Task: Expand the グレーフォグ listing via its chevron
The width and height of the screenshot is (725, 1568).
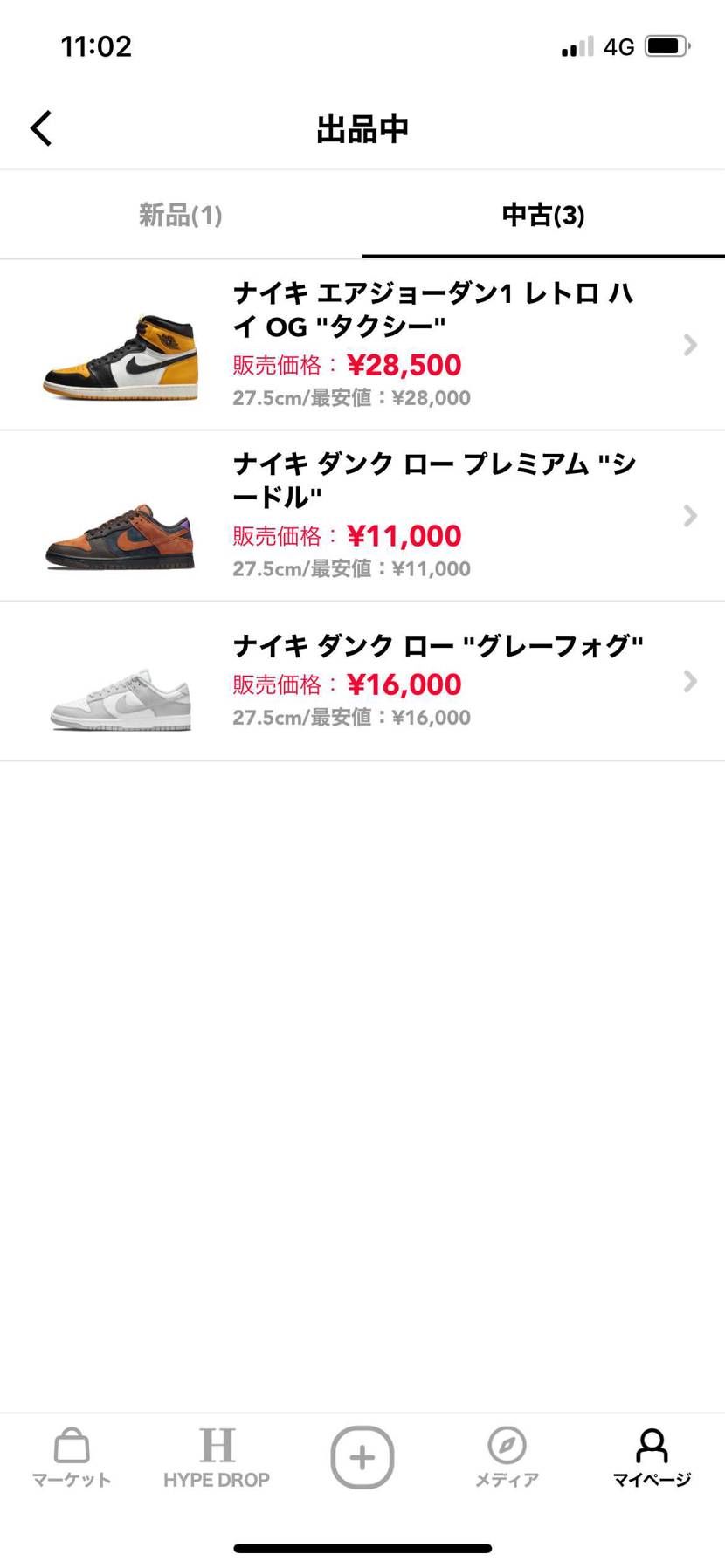Action: (689, 681)
